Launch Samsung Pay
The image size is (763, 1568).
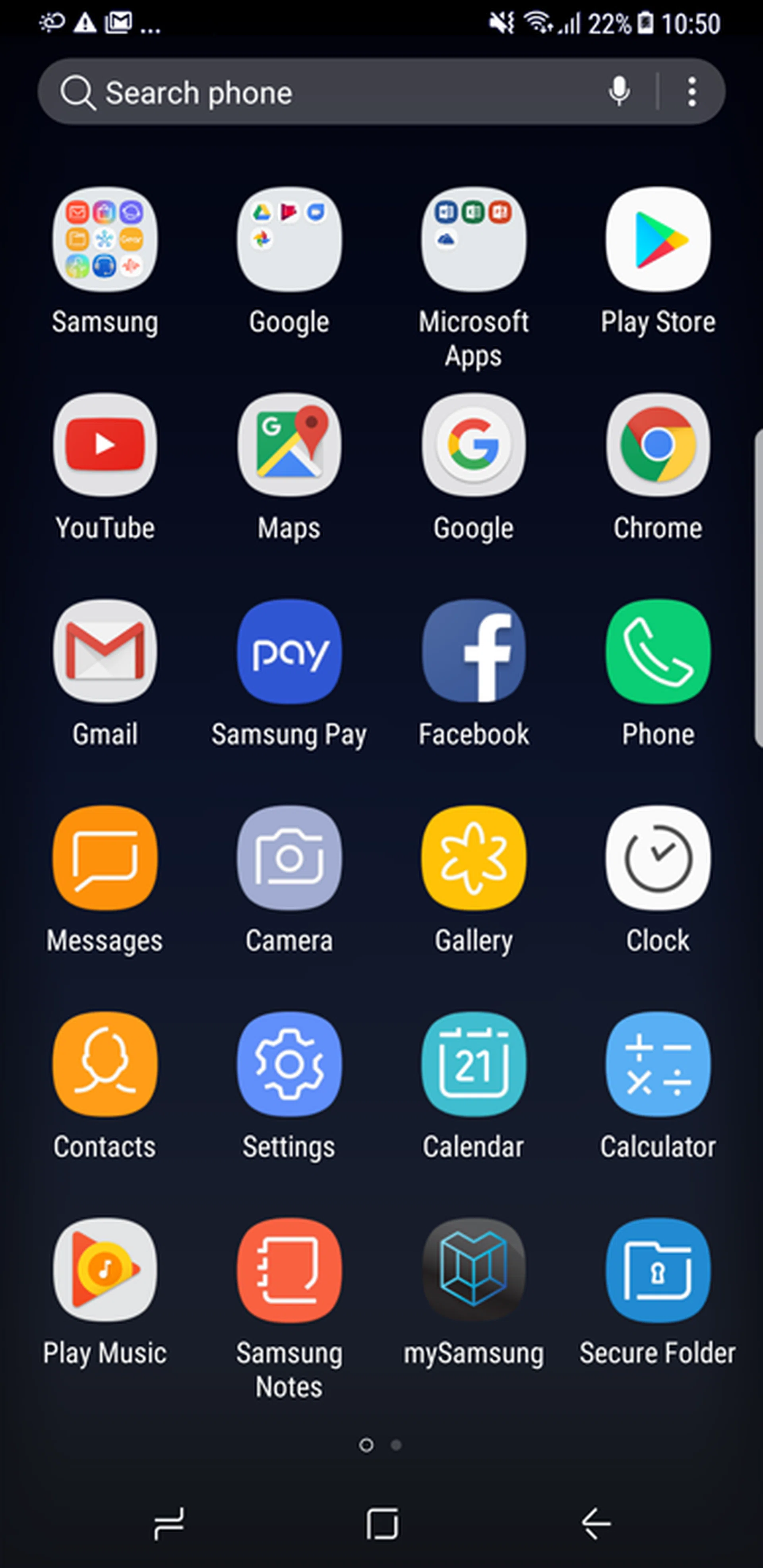[x=289, y=652]
